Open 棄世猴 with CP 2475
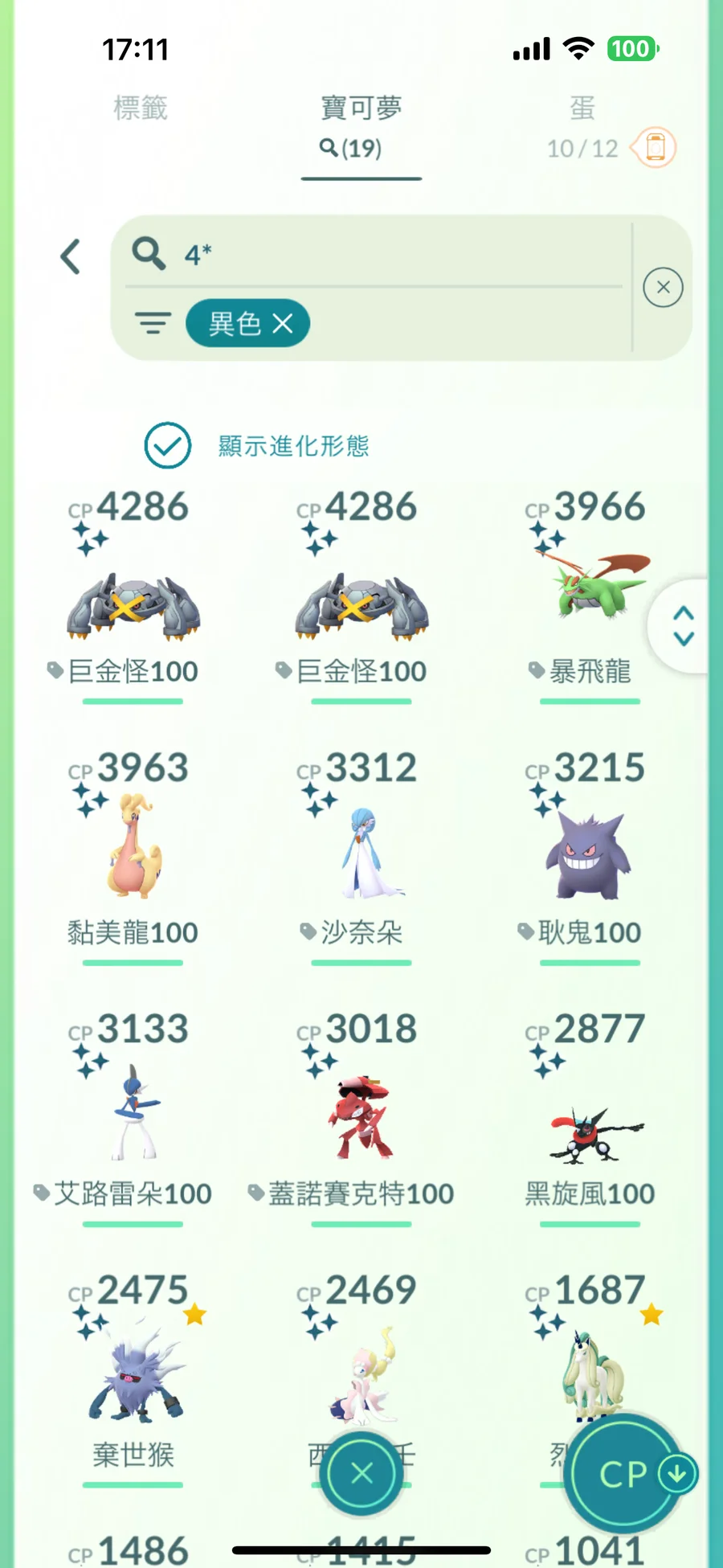The width and height of the screenshot is (723, 1568). [x=133, y=1374]
